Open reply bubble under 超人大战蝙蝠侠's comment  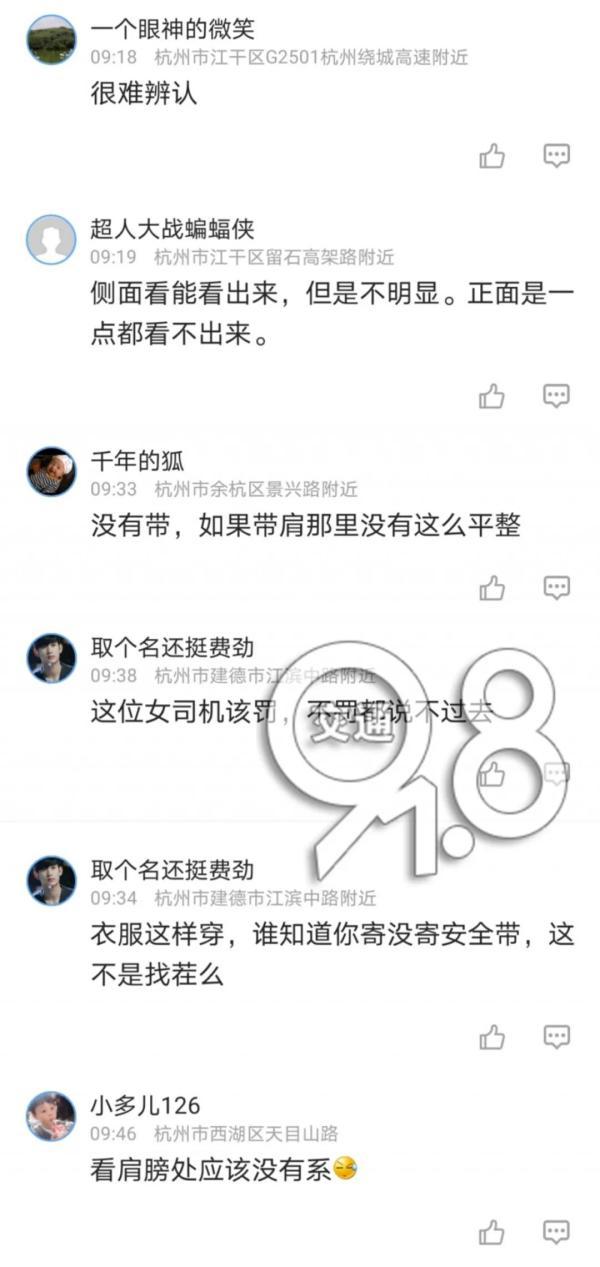tap(557, 396)
